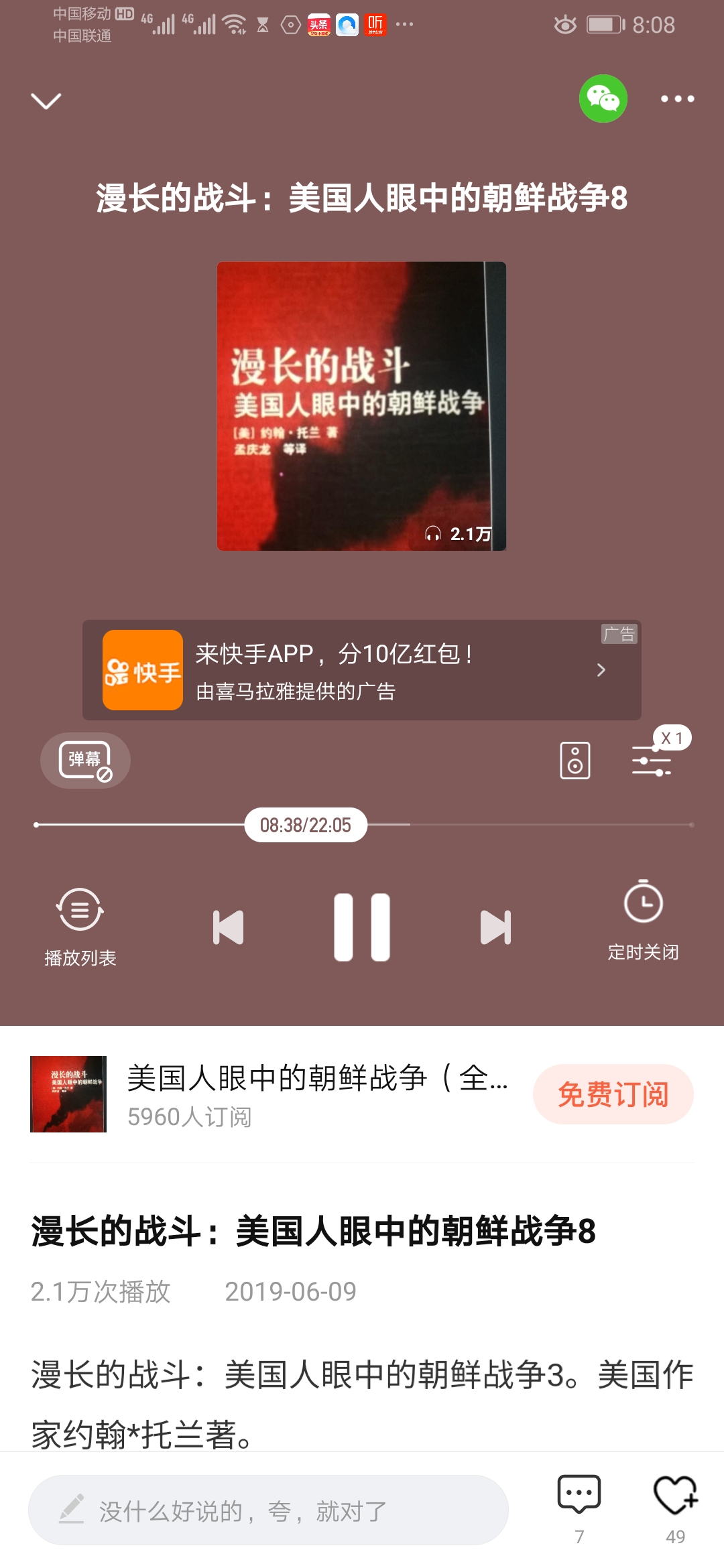Open the speaker device output icon
The width and height of the screenshot is (724, 1568).
(575, 761)
